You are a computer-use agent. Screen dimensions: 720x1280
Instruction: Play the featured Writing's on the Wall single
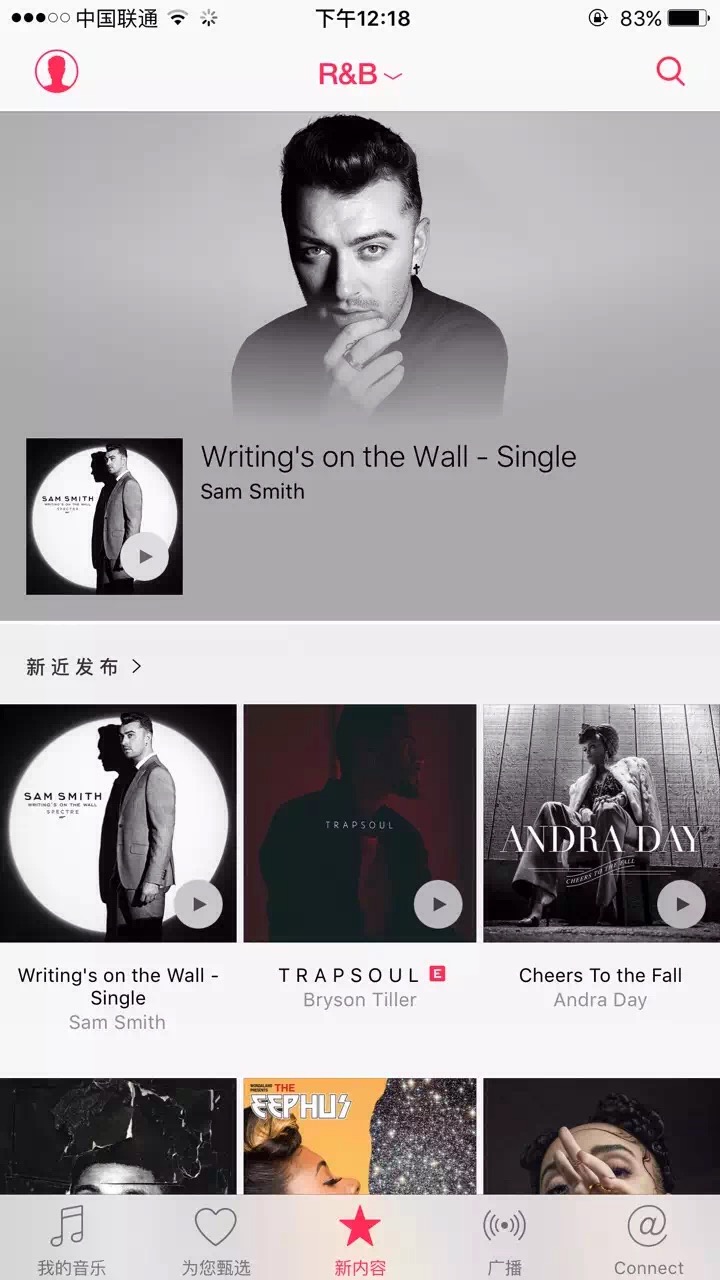145,557
